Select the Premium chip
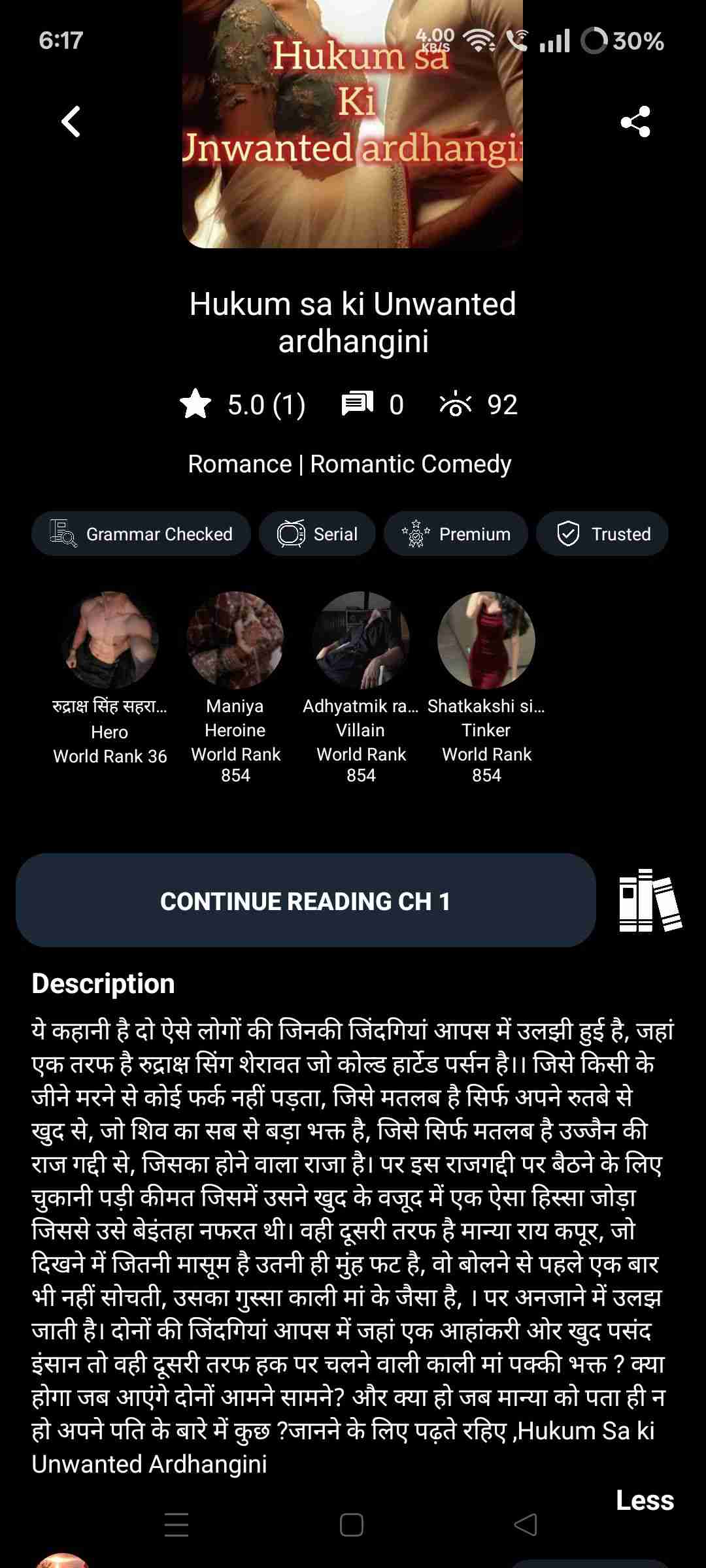Viewport: 706px width, 1568px height. tap(456, 534)
